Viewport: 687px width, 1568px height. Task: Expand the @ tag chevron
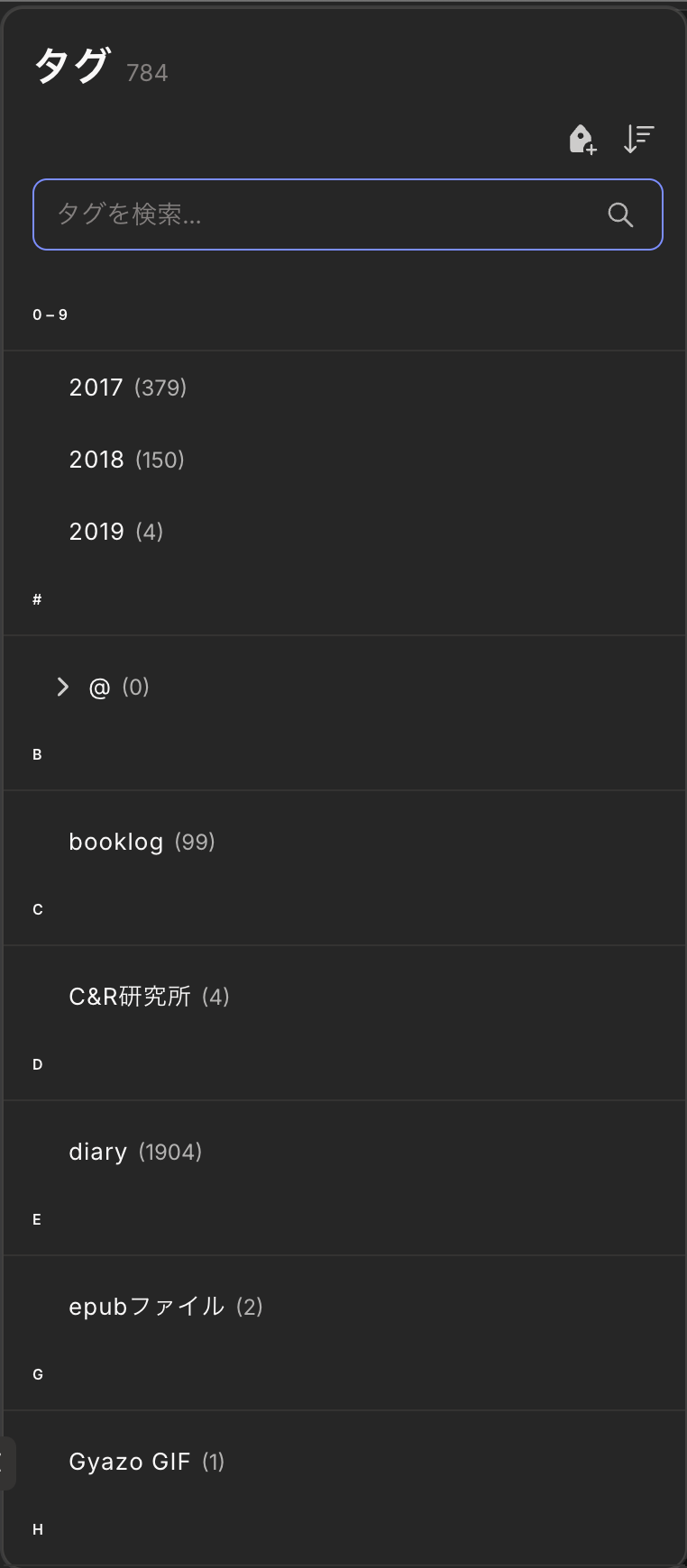pyautogui.click(x=62, y=687)
